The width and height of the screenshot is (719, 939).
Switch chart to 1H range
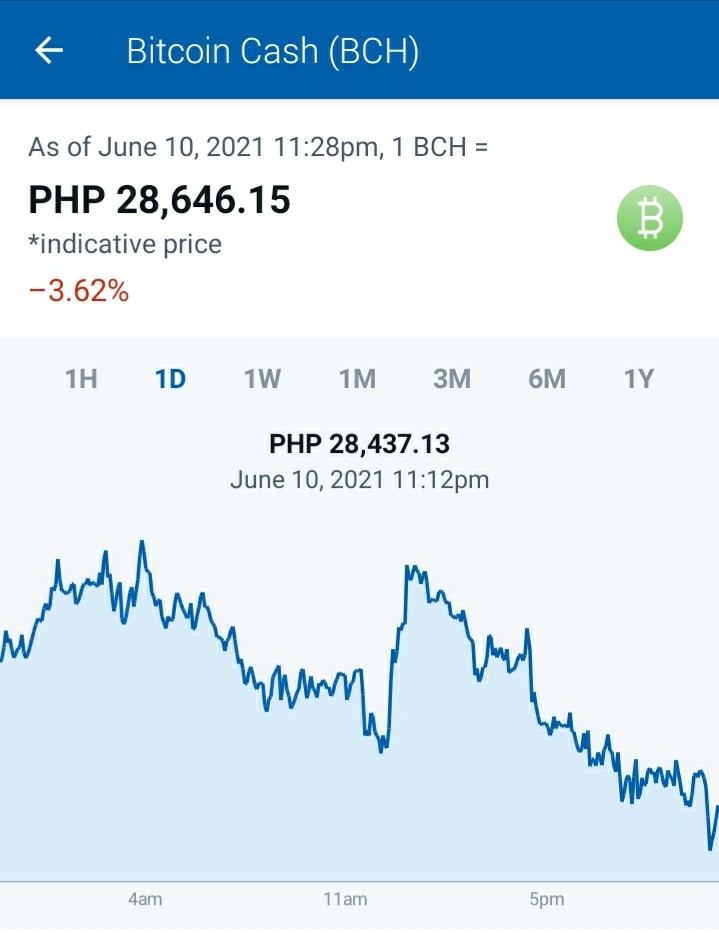[x=81, y=379]
